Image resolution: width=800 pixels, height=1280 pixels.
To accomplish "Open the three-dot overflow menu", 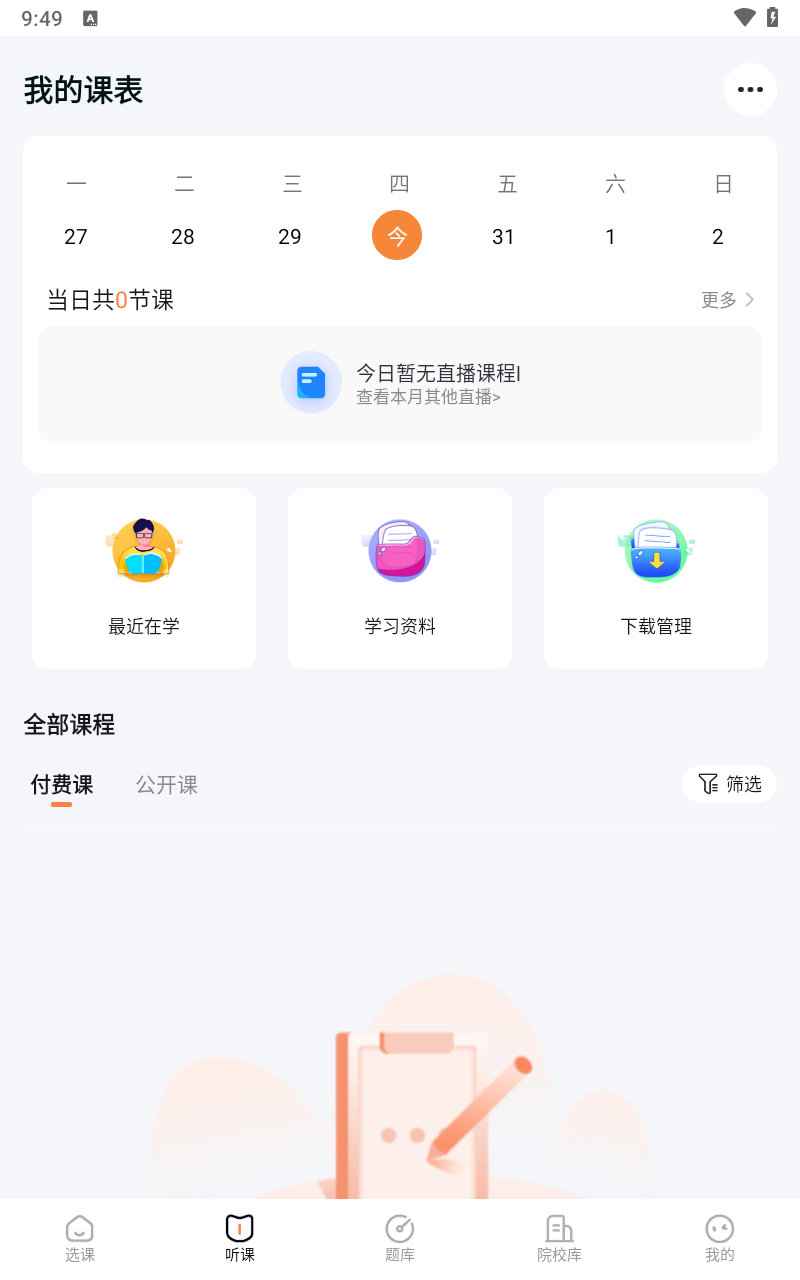I will 750,90.
